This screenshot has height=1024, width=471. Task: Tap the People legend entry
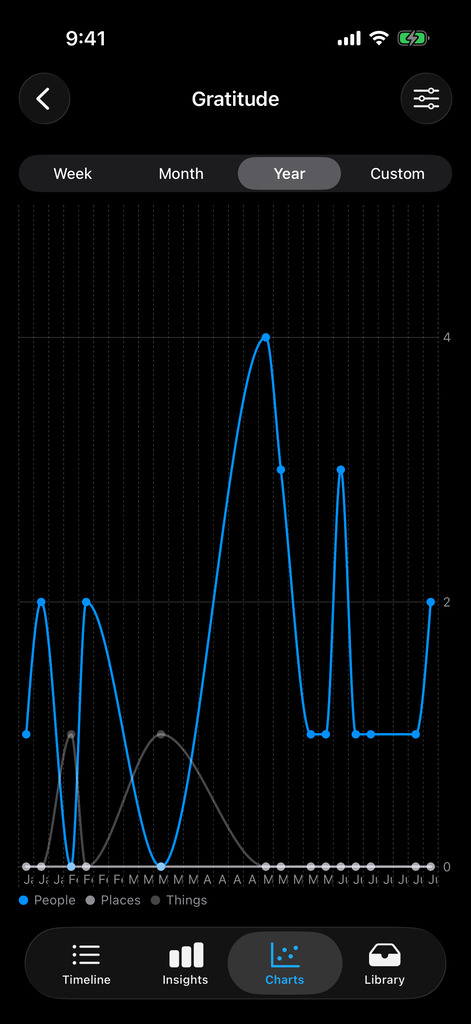click(48, 900)
